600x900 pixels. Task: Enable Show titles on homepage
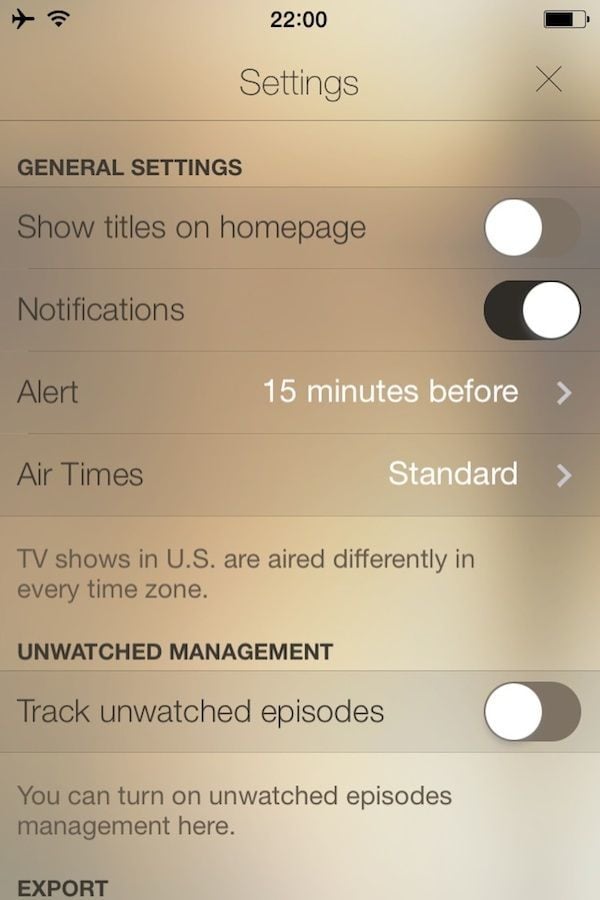tap(531, 228)
